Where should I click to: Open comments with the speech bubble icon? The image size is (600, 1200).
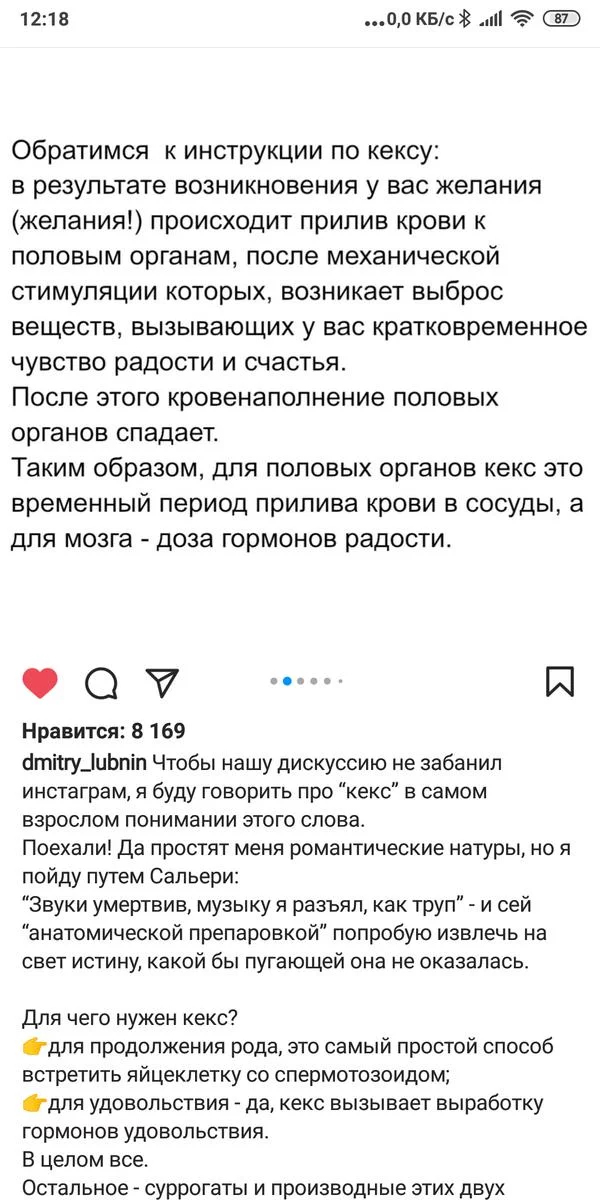(x=101, y=682)
